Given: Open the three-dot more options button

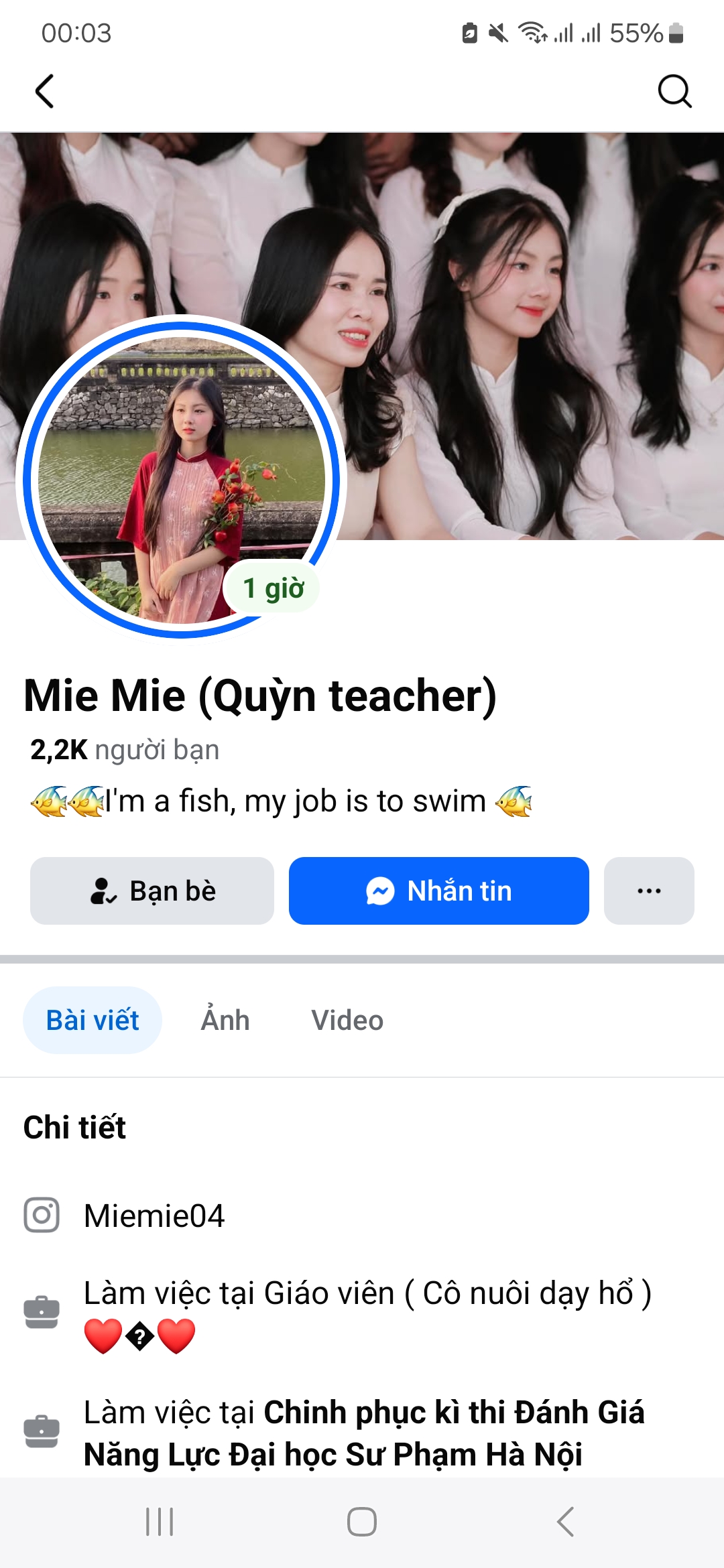Looking at the screenshot, I should point(648,891).
